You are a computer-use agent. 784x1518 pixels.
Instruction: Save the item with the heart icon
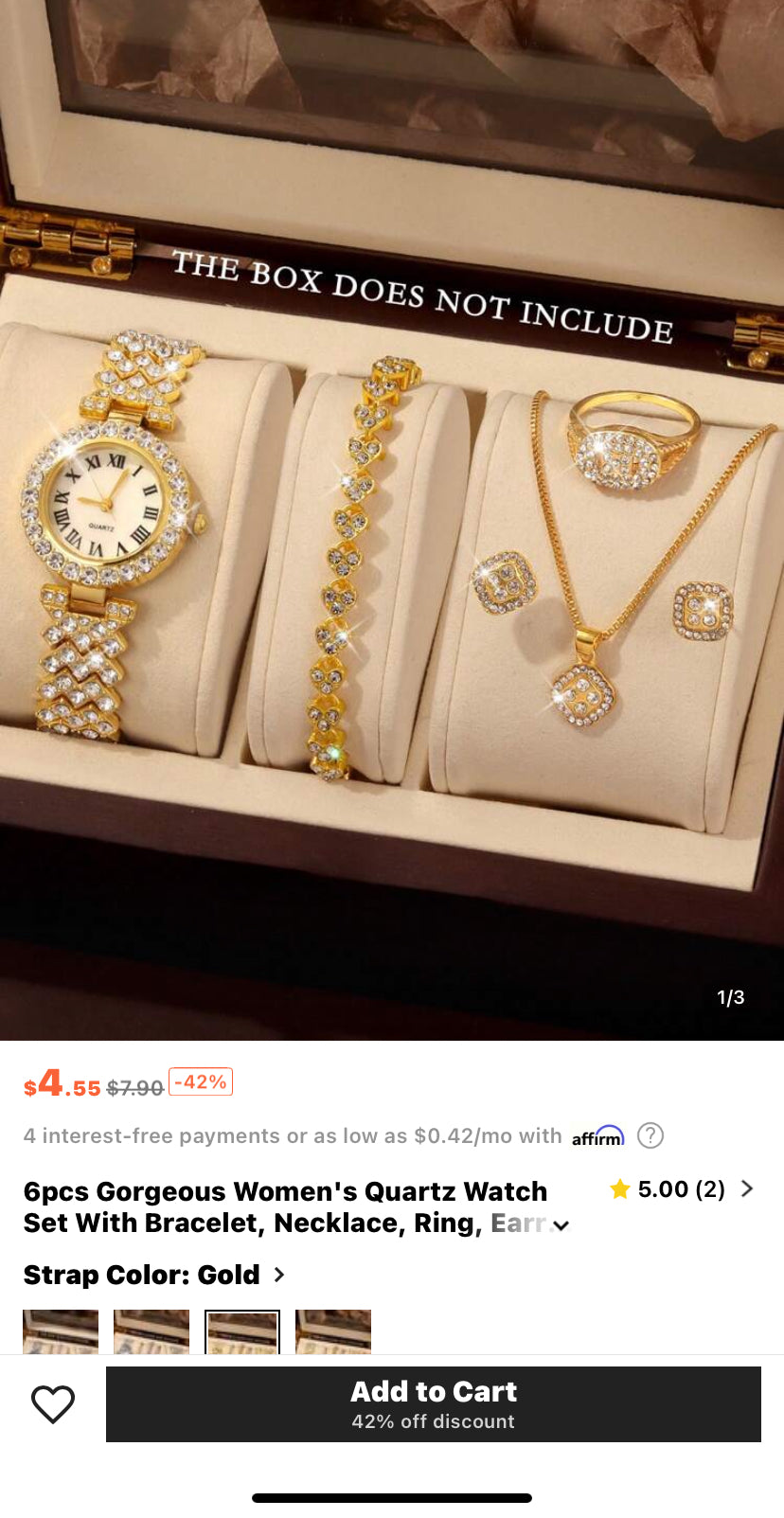click(53, 1403)
